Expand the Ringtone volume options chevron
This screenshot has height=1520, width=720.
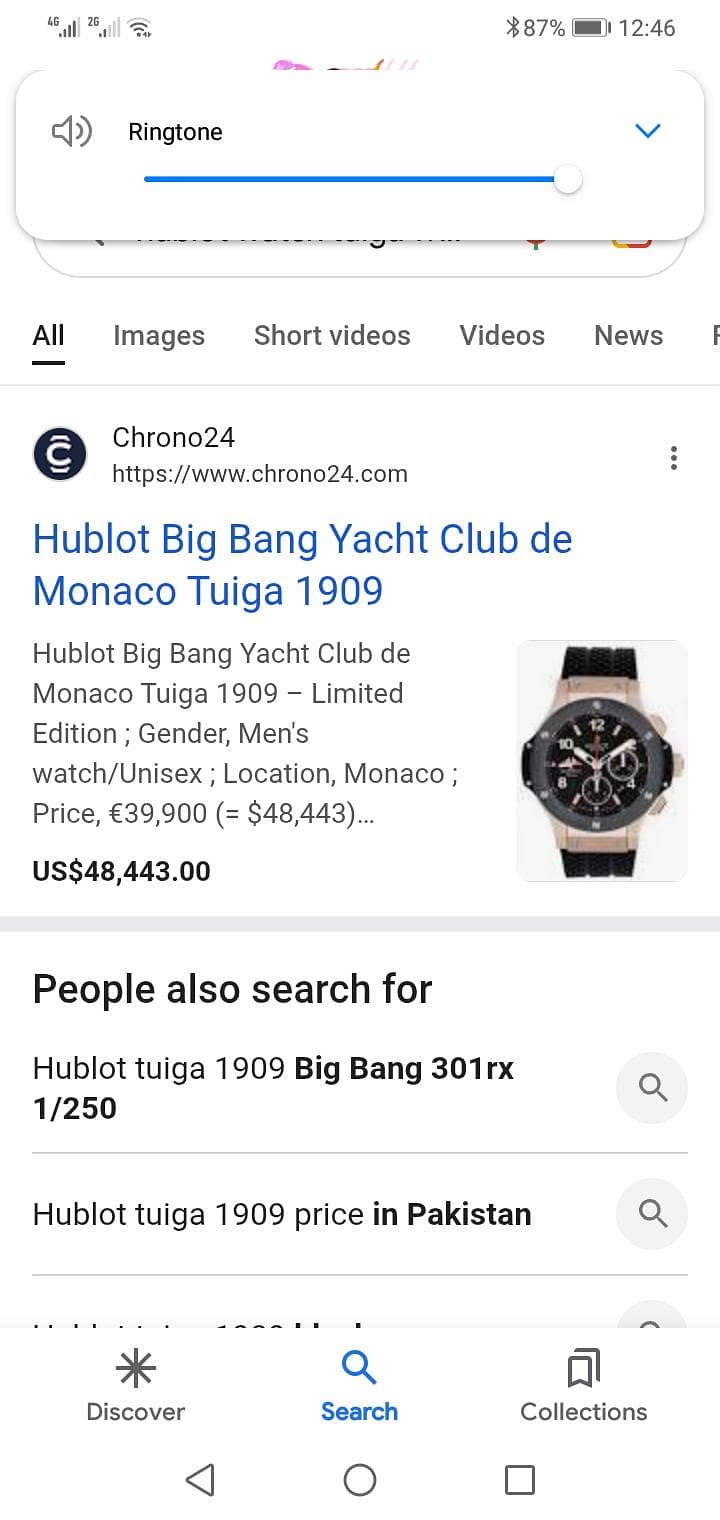[648, 131]
